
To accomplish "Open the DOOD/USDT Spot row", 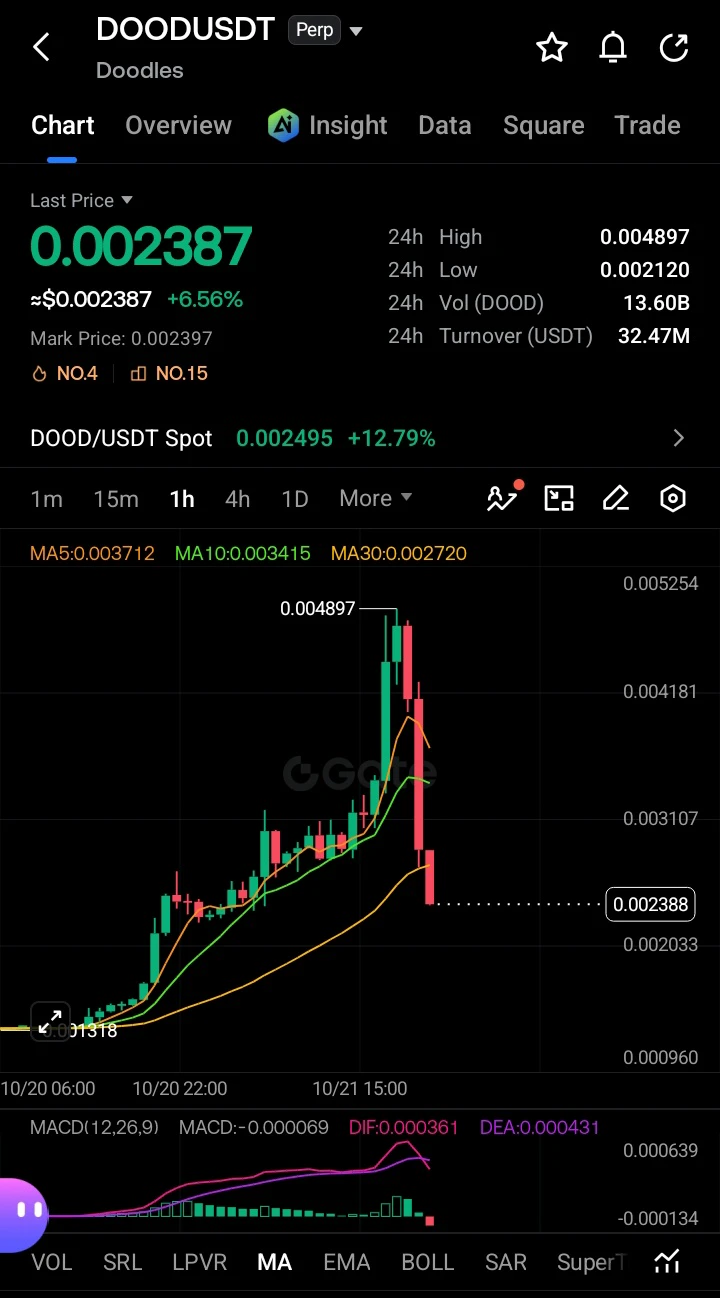I will click(x=360, y=438).
